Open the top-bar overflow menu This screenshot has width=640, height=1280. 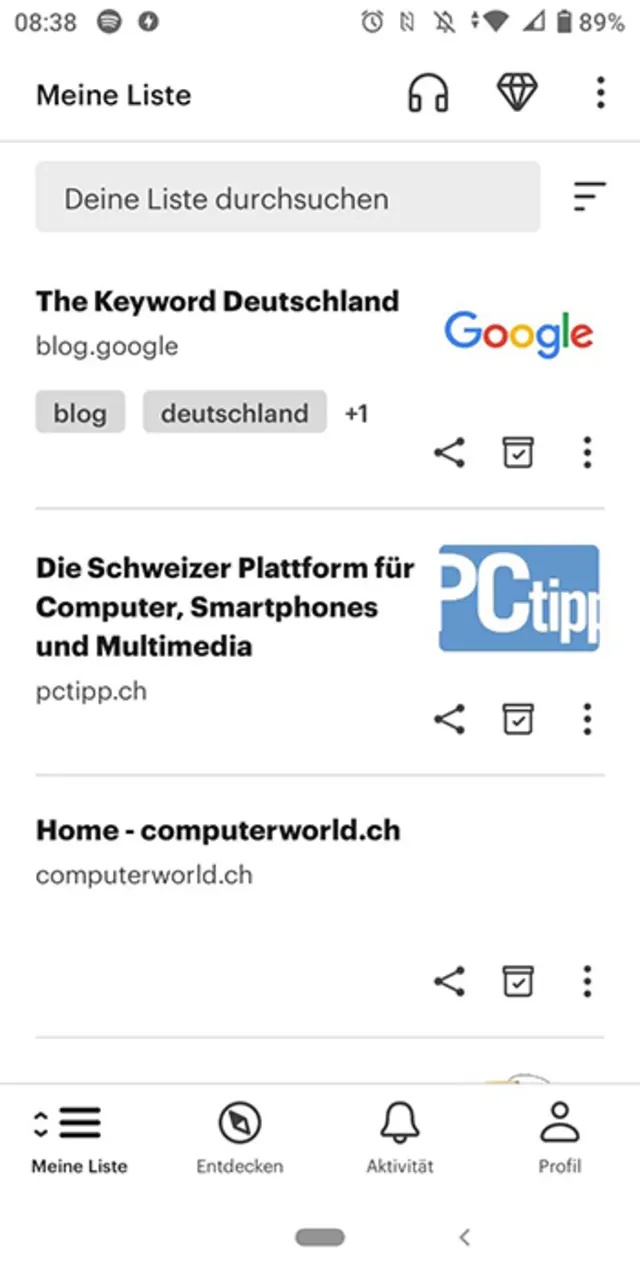pos(600,94)
